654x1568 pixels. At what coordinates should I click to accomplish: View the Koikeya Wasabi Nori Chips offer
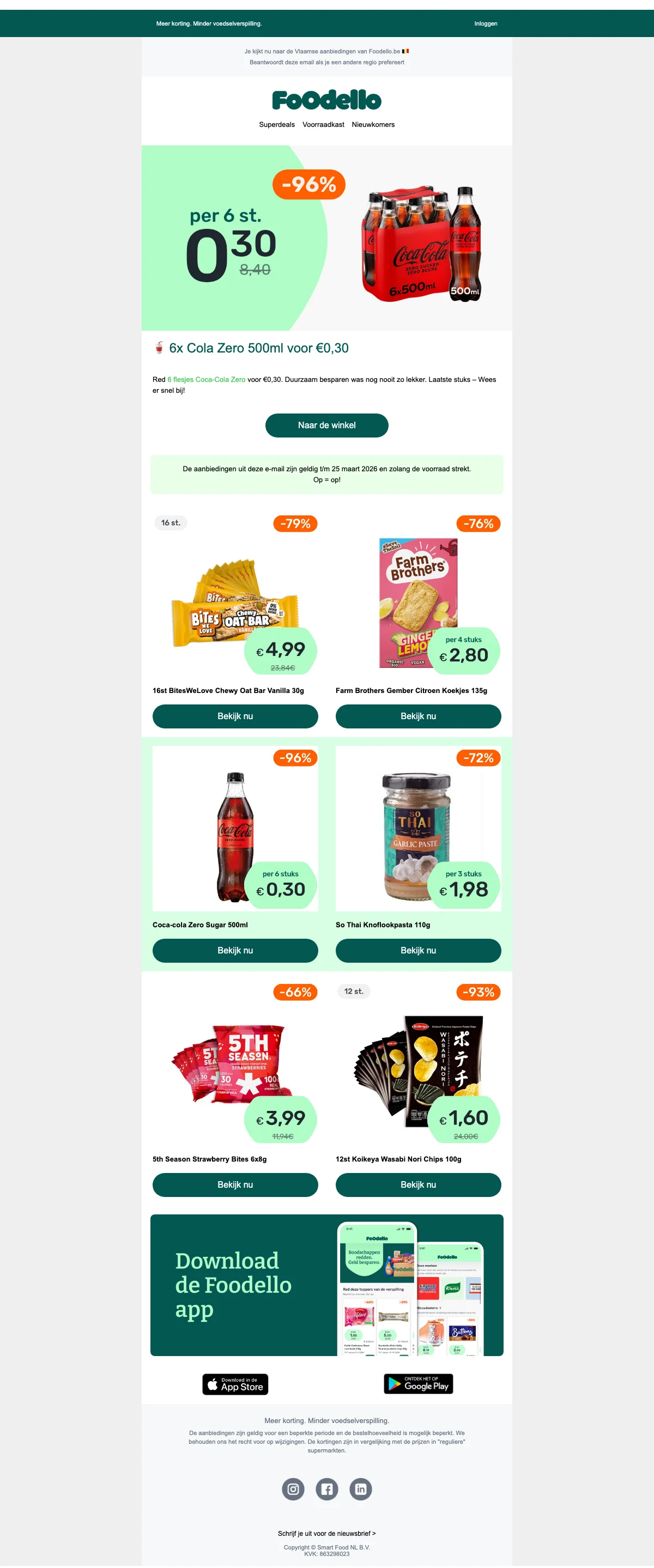pyautogui.click(x=417, y=1185)
